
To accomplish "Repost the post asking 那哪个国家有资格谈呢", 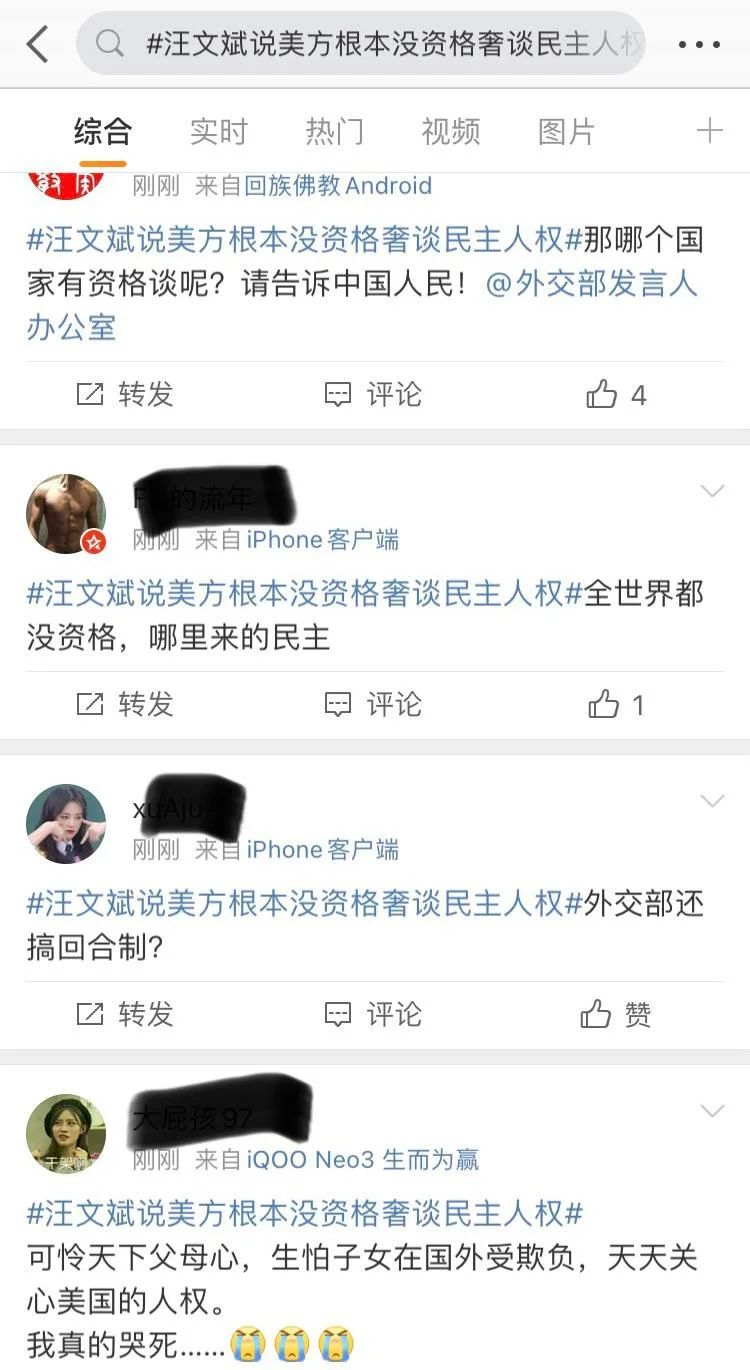I will click(x=126, y=395).
